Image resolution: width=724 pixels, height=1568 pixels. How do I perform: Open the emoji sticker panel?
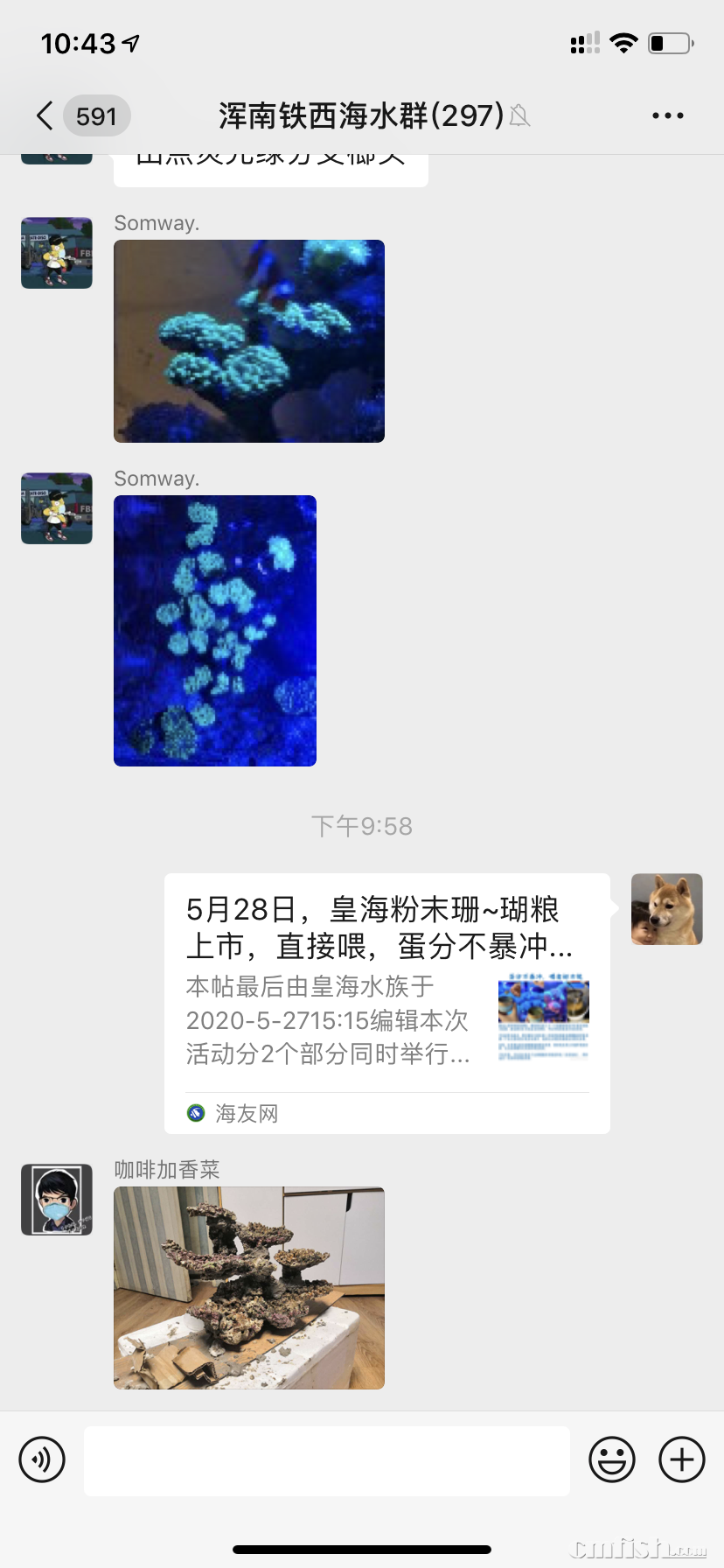click(612, 1459)
